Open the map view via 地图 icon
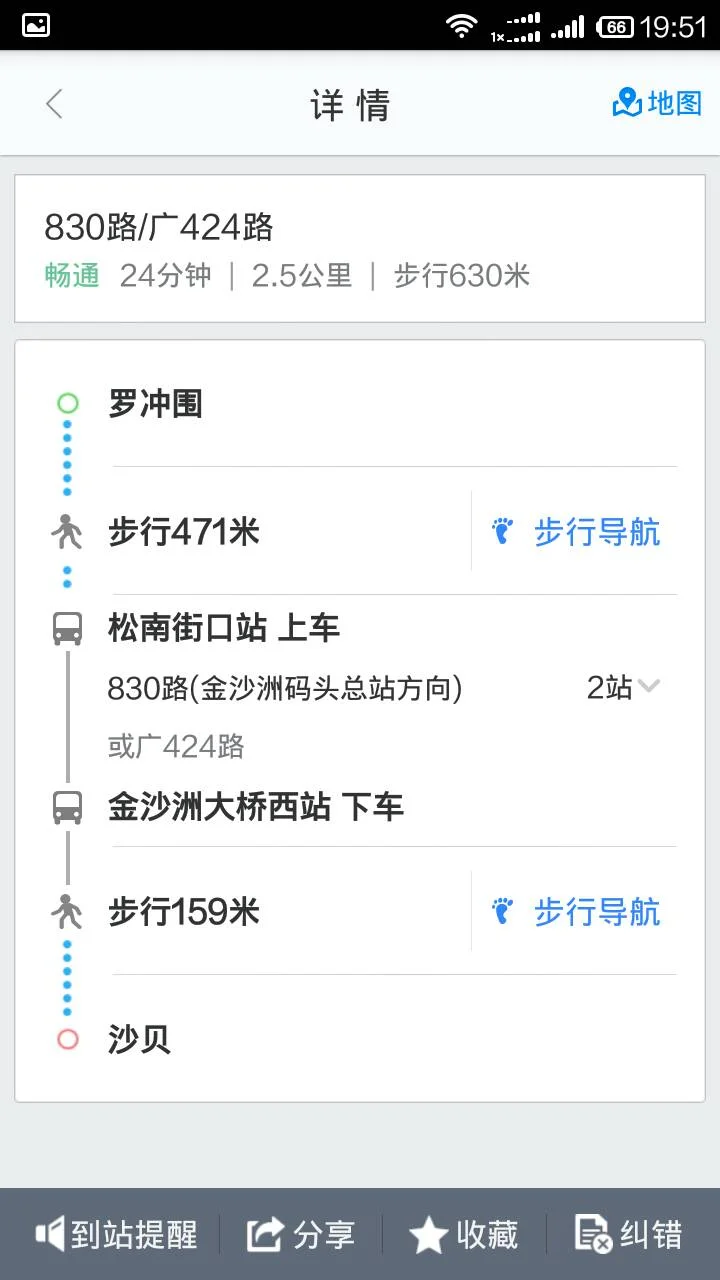720x1280 pixels. click(656, 103)
